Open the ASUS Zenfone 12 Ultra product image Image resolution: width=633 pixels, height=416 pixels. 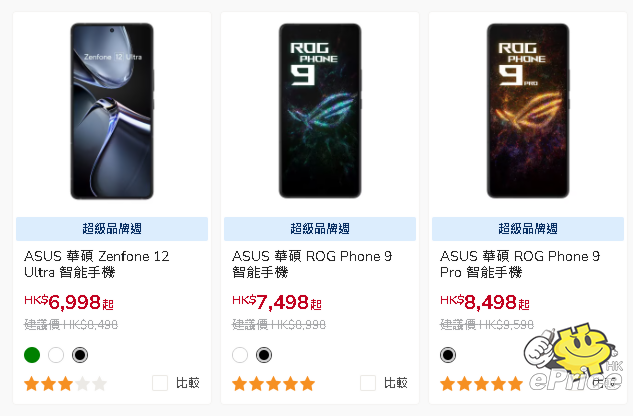[x=112, y=110]
